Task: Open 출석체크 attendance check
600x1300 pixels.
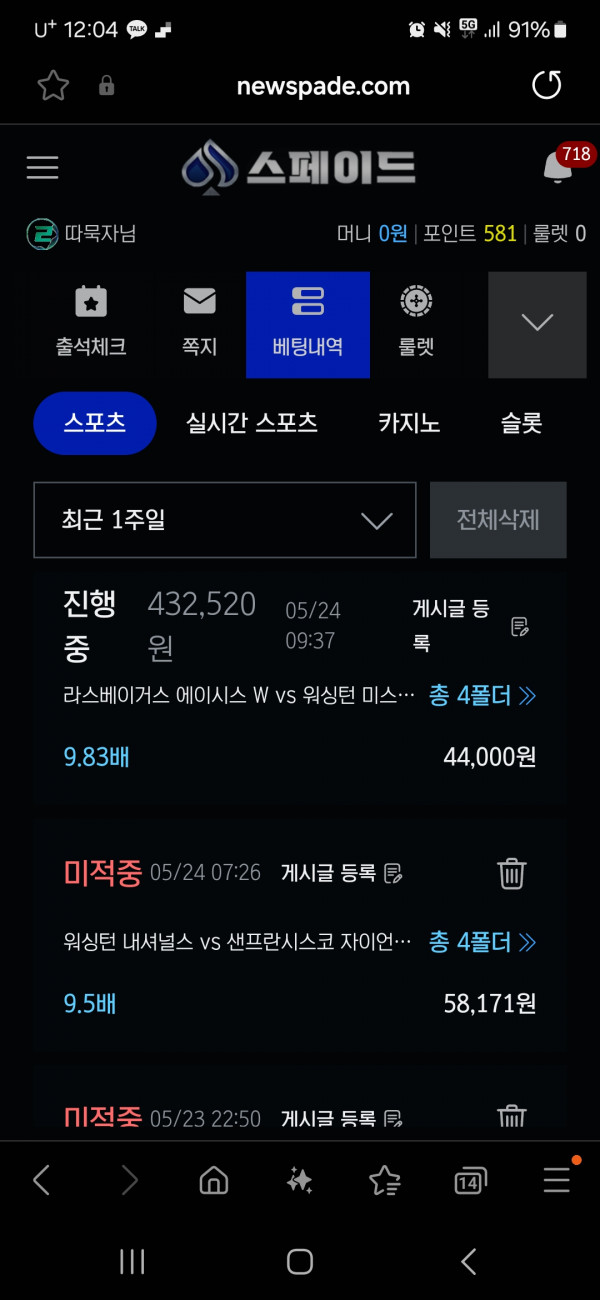Action: pyautogui.click(x=91, y=324)
